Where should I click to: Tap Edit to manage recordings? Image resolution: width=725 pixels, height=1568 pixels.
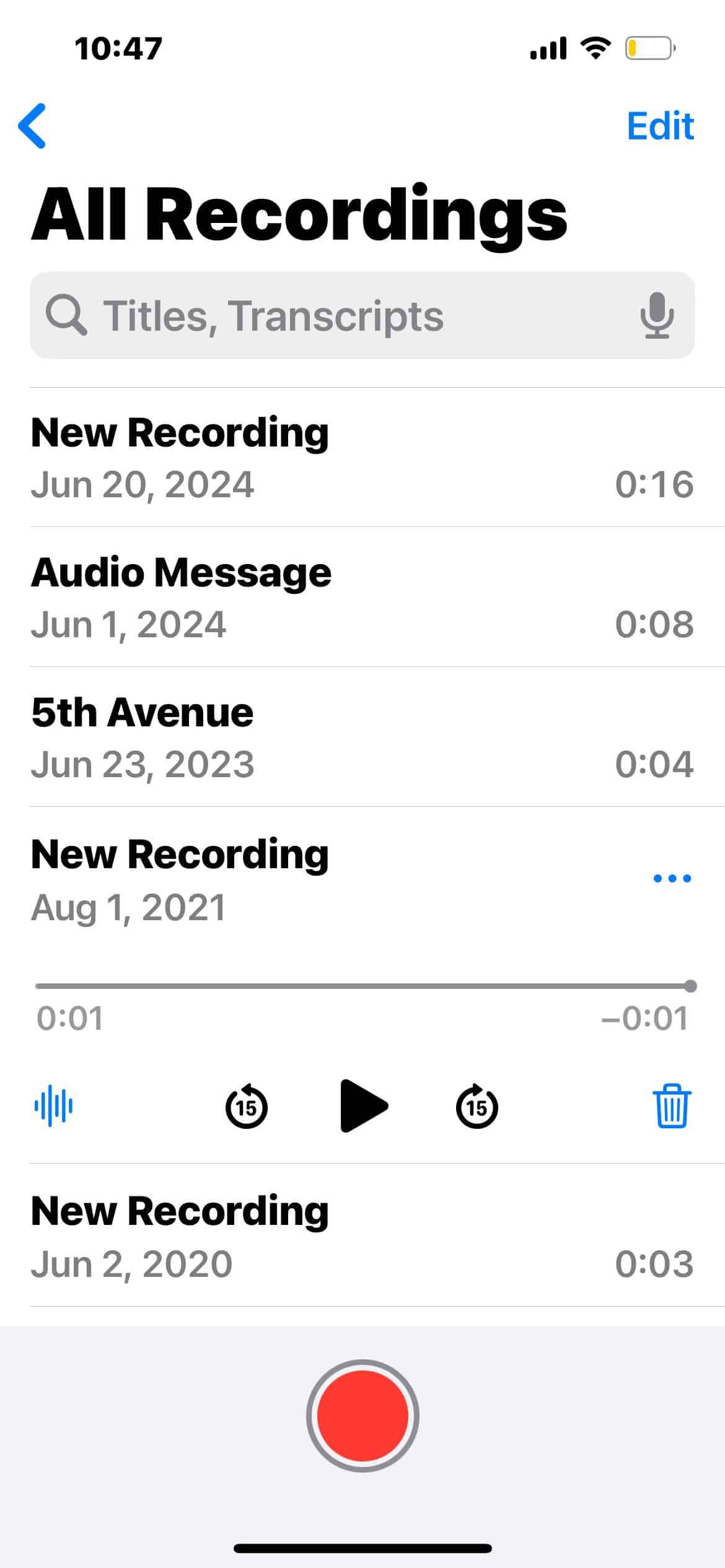click(660, 126)
